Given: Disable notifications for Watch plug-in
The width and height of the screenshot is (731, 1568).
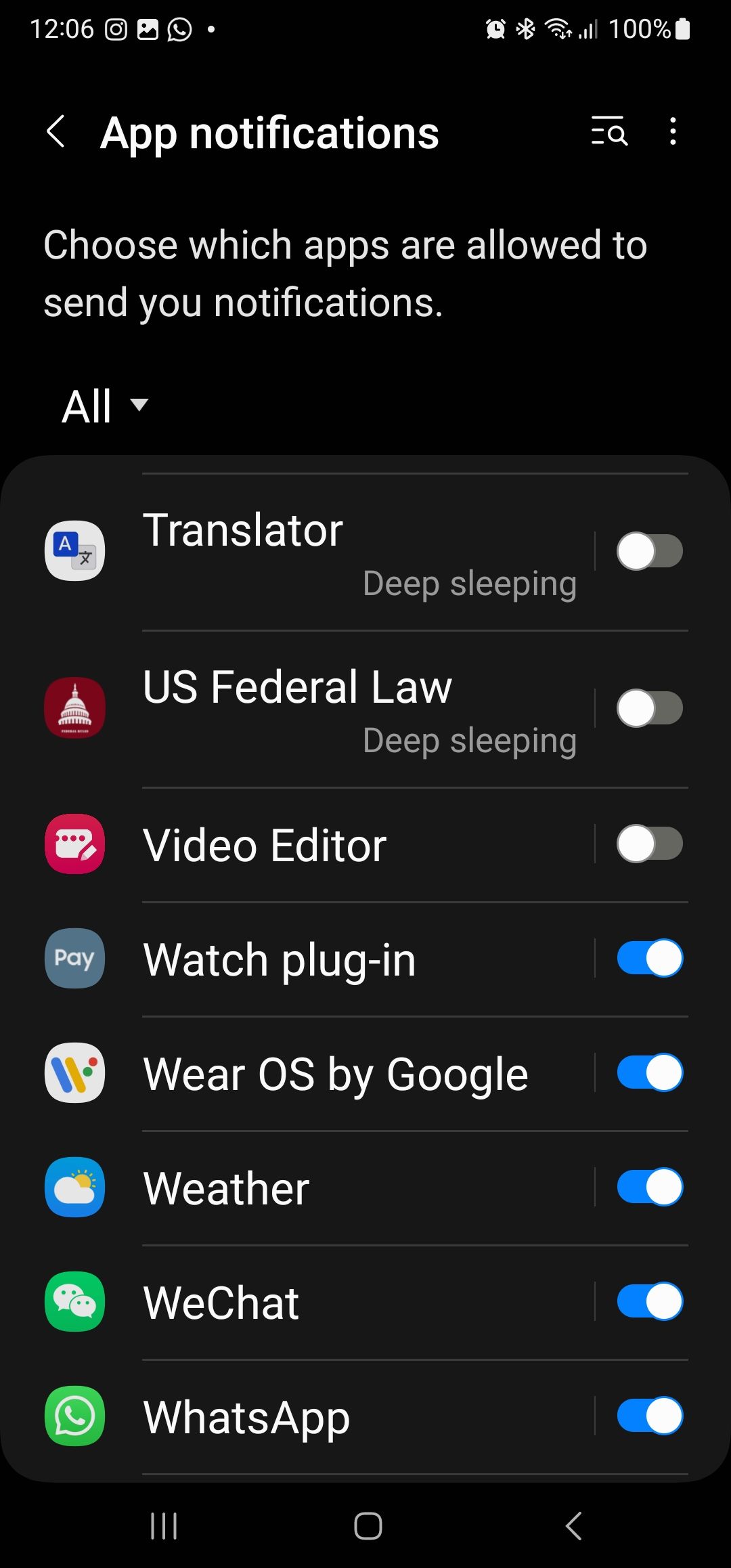Looking at the screenshot, I should point(648,958).
